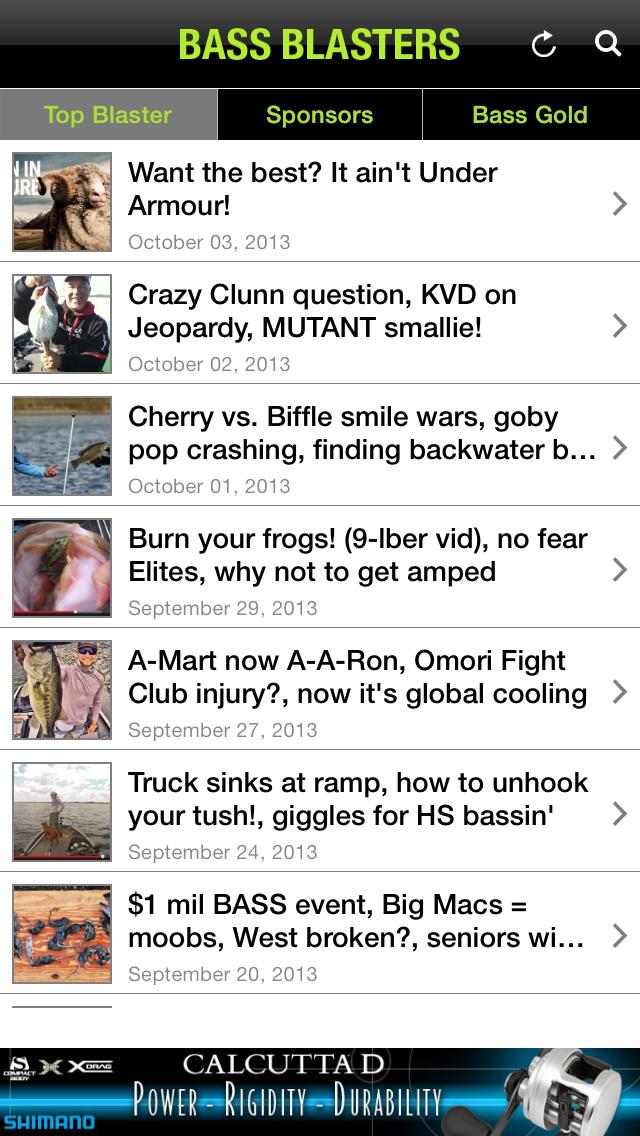Read 'Truck sinks at ramp' post
Viewport: 640px width, 1136px height.
pyautogui.click(x=320, y=812)
